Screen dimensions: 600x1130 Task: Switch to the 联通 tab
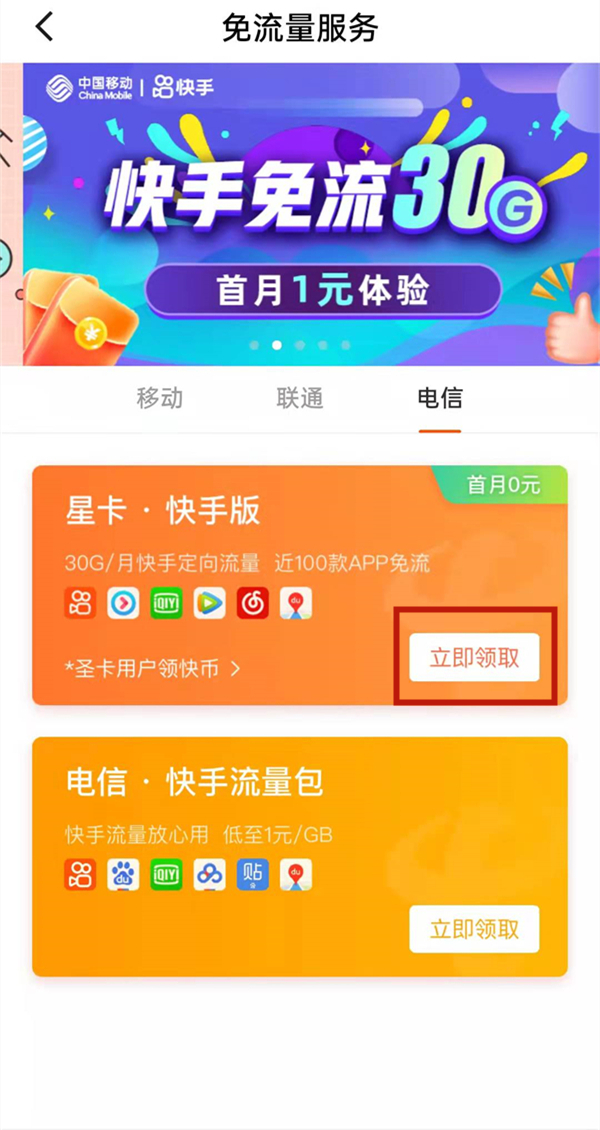coord(300,398)
